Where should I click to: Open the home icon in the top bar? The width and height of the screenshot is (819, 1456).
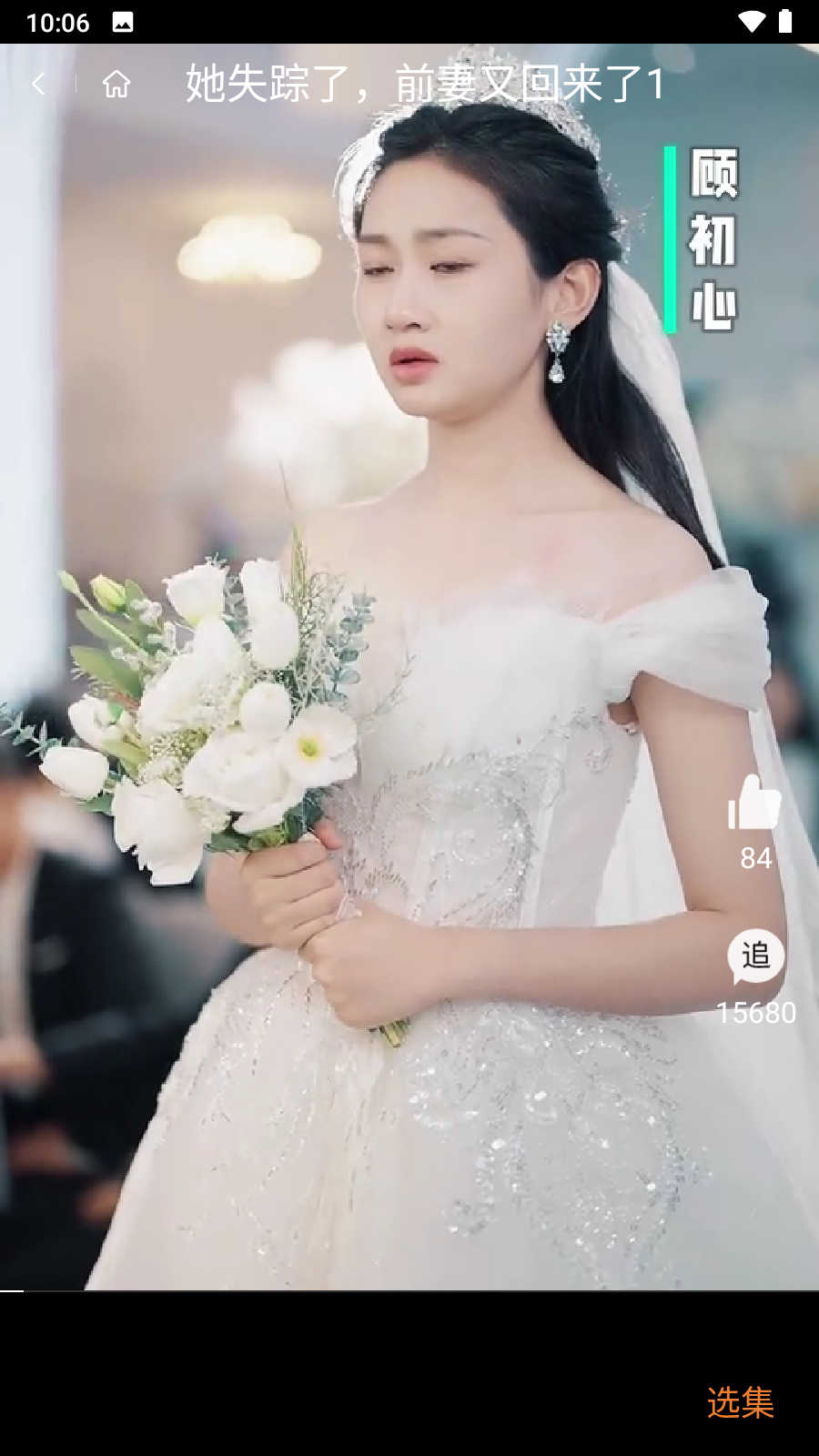[x=116, y=85]
